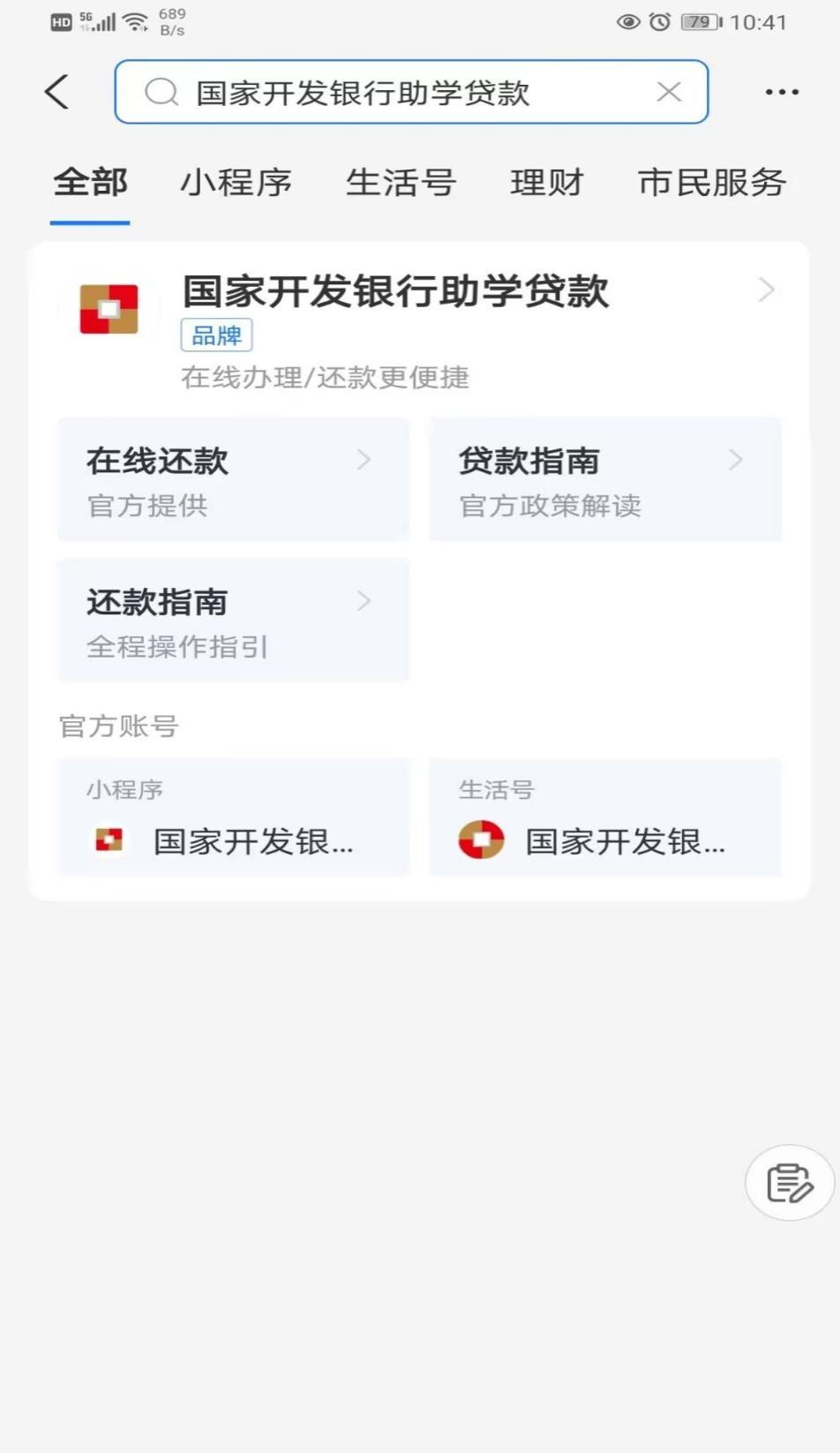Switch to the 生活号 tab
This screenshot has width=840, height=1453.
tap(401, 183)
